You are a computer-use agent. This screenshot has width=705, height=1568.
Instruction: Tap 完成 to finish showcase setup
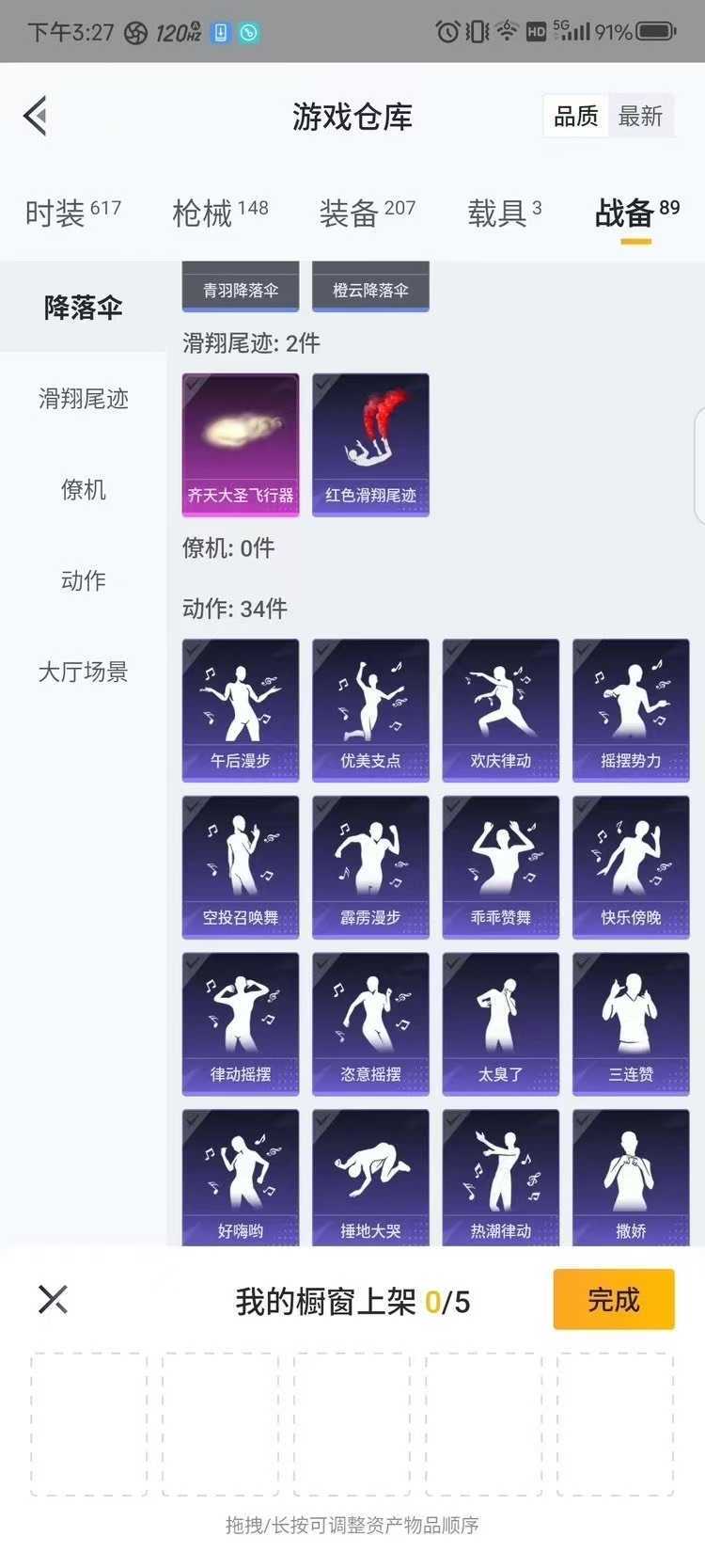tap(614, 1299)
